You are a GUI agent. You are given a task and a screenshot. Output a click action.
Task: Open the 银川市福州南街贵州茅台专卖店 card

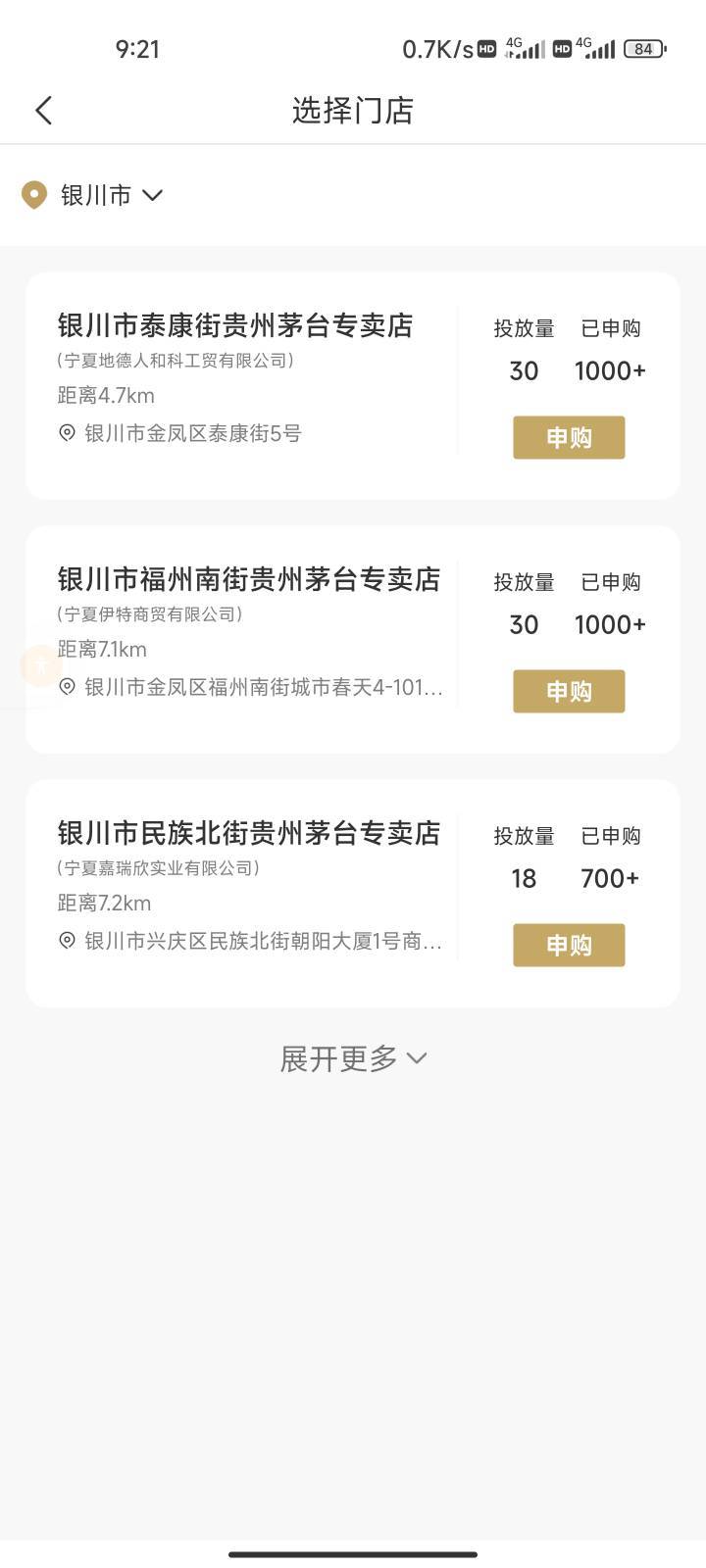tap(353, 640)
